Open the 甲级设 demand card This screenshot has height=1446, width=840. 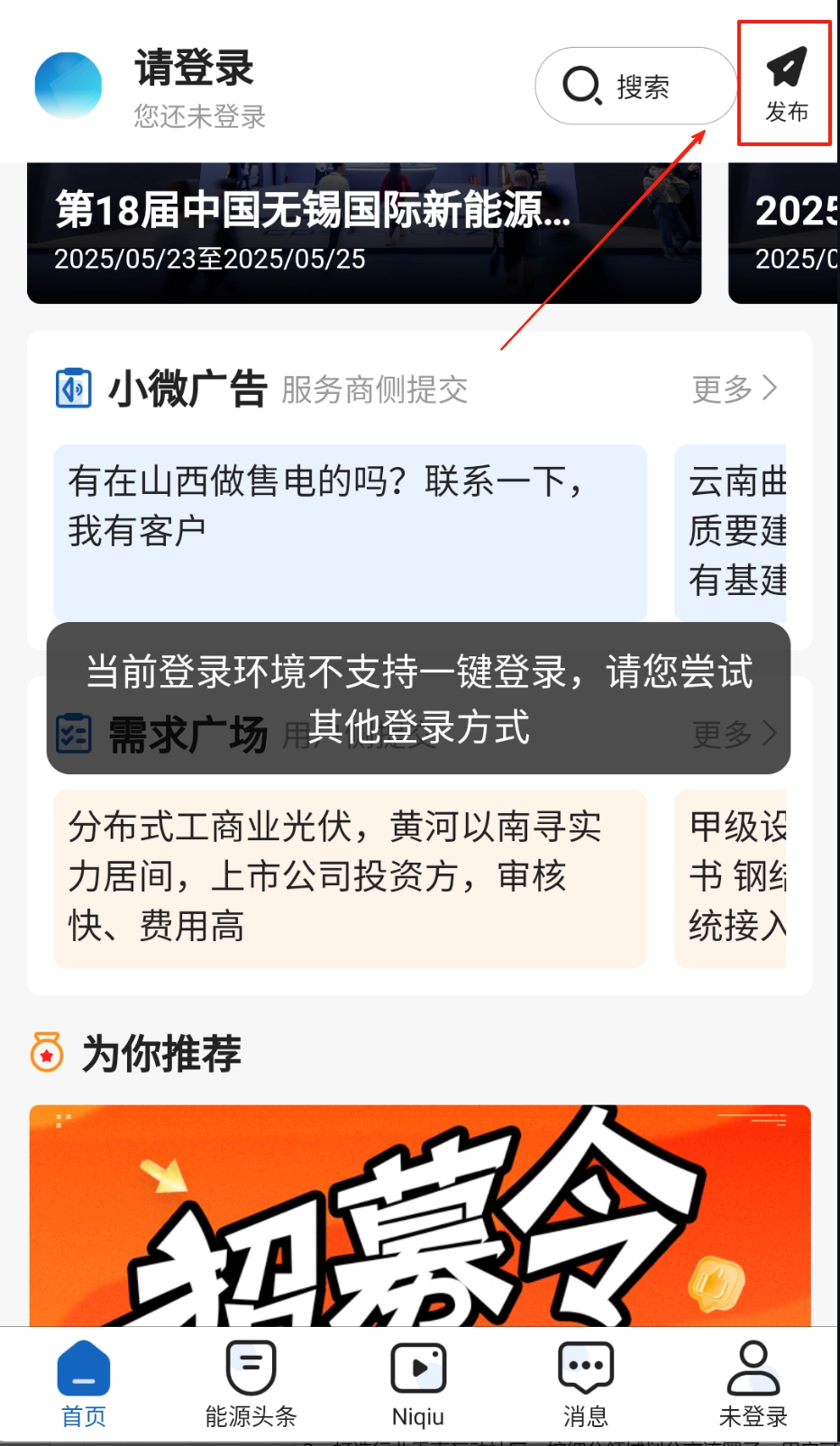click(x=733, y=877)
